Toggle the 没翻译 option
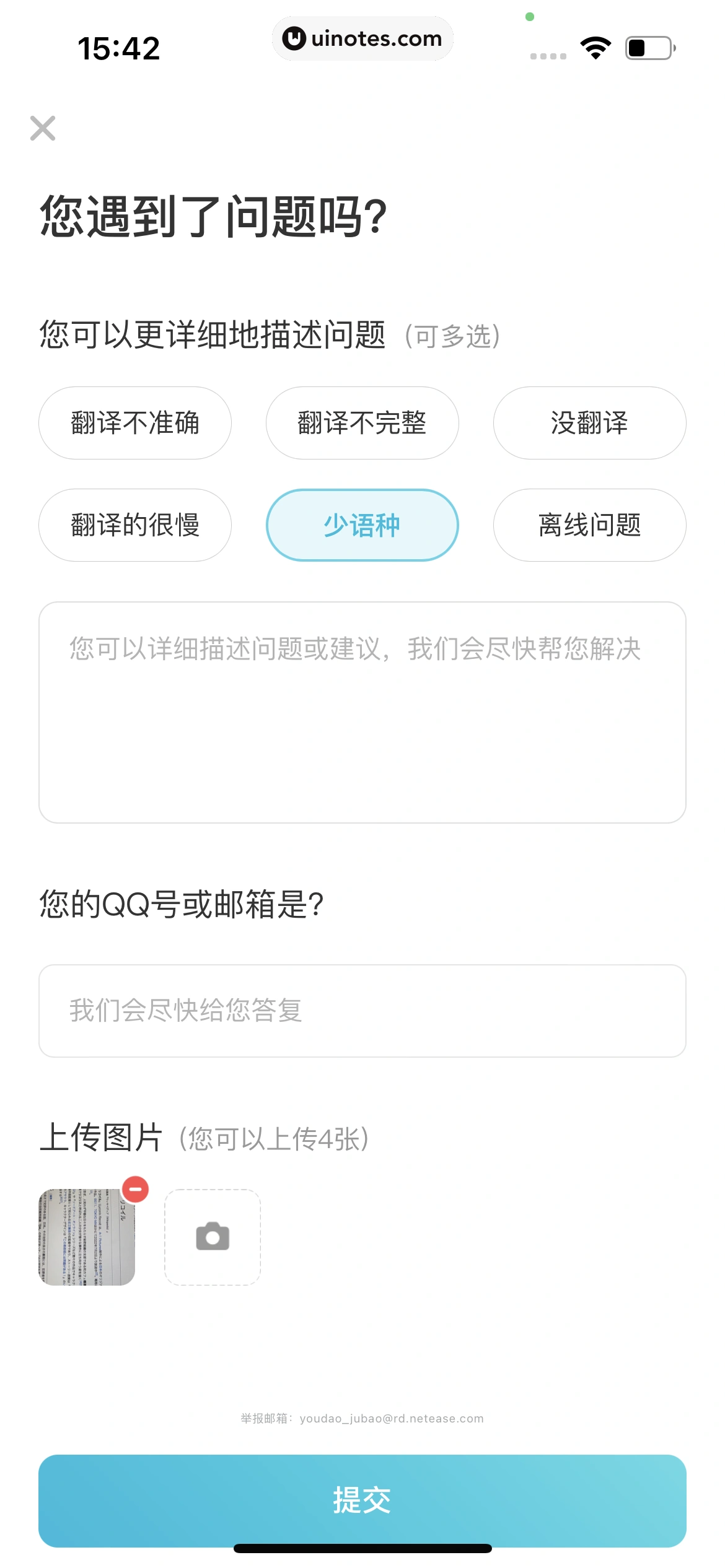The width and height of the screenshot is (725, 1568). (x=589, y=423)
